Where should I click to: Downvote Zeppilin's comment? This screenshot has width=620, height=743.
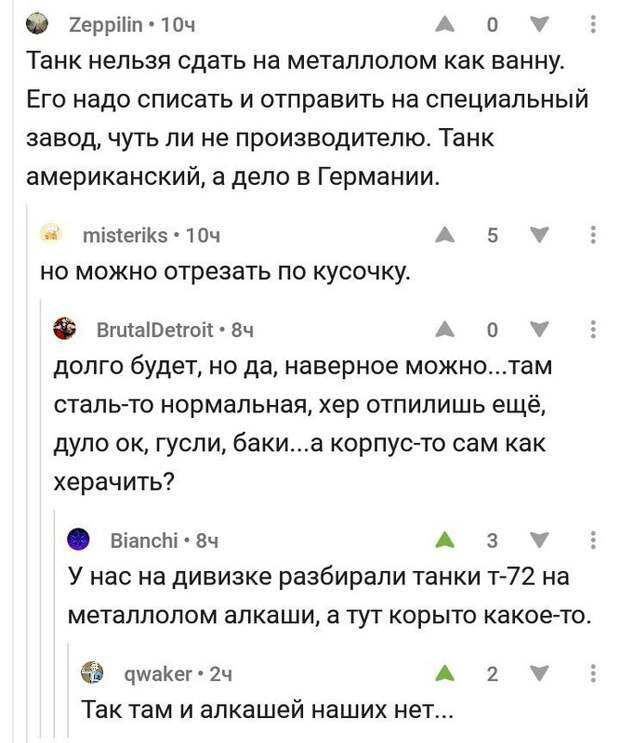coord(540,24)
